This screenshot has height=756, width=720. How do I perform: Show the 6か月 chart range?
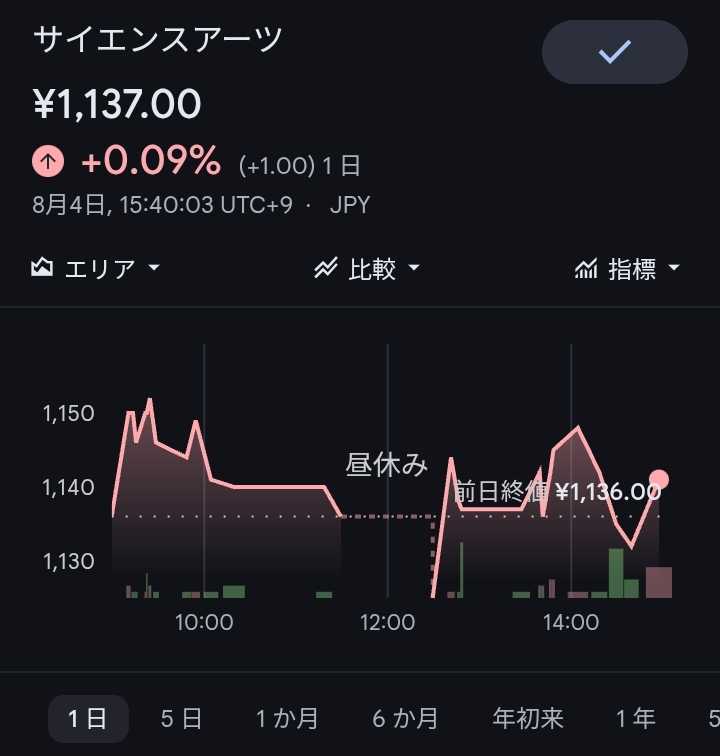406,718
